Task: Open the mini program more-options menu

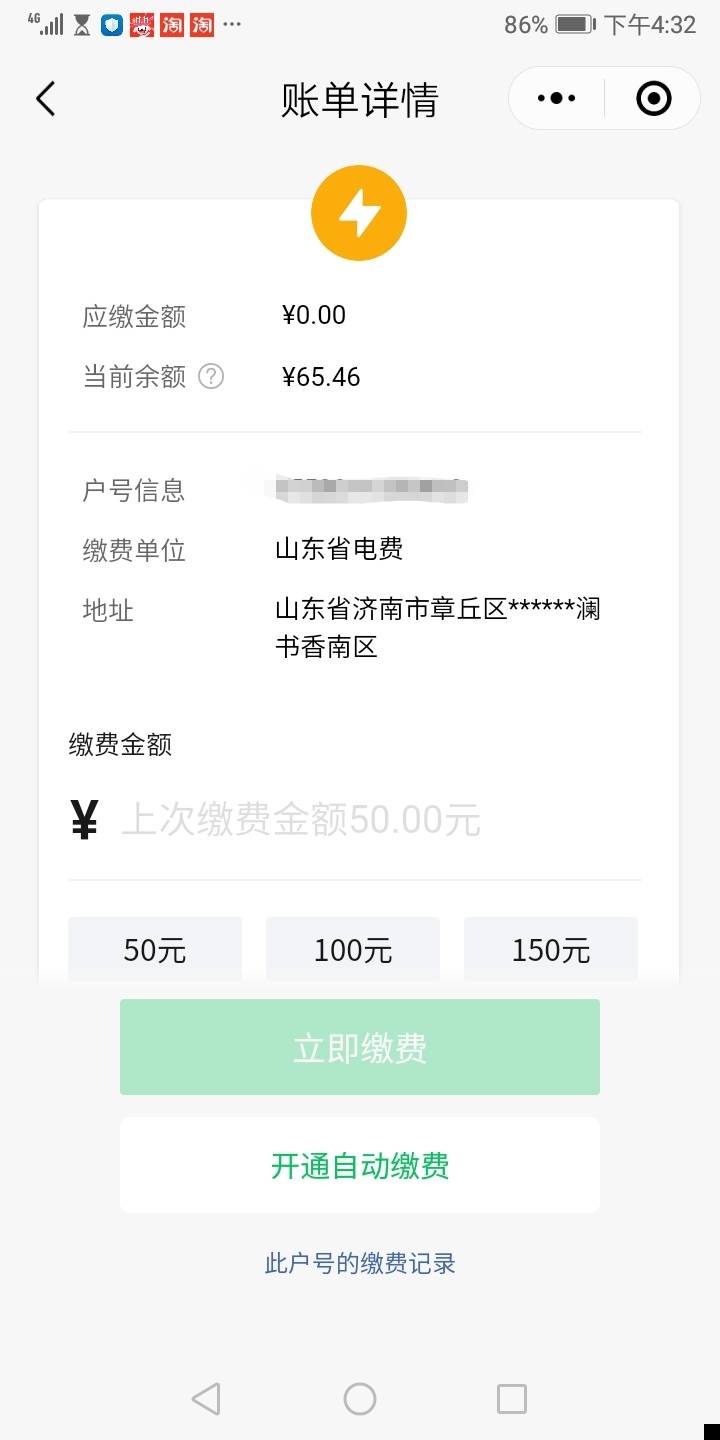Action: click(556, 98)
